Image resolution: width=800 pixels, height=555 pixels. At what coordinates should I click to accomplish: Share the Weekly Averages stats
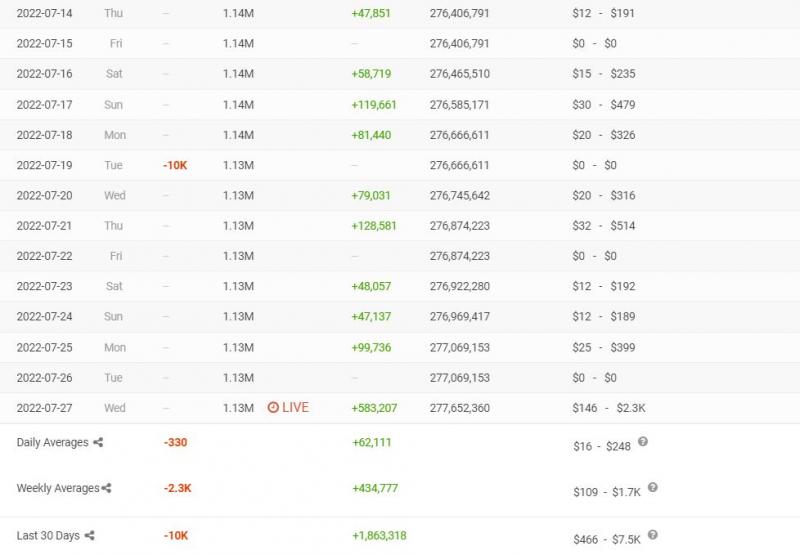coord(107,488)
